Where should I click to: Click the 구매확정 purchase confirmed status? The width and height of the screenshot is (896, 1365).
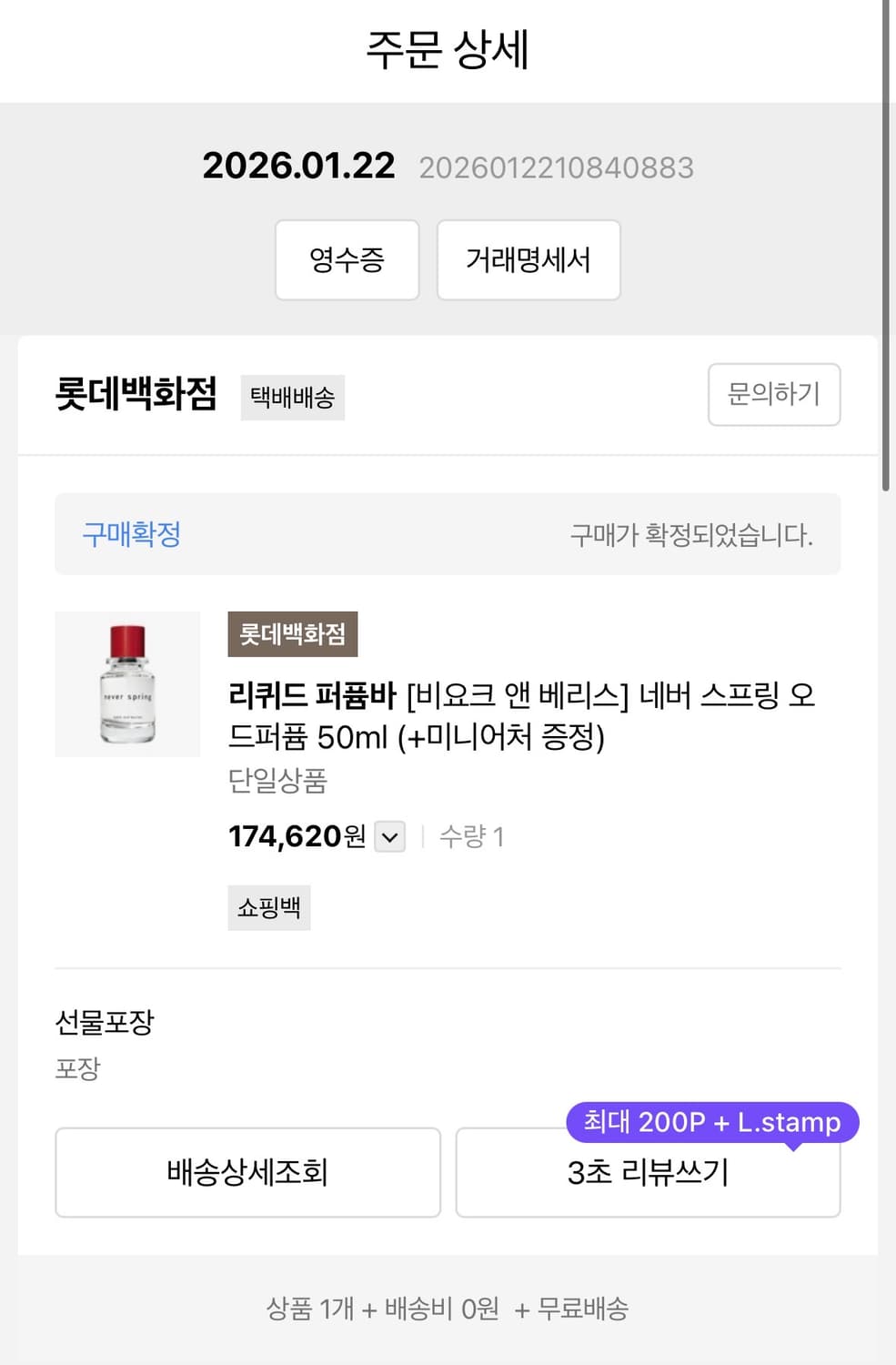click(x=128, y=534)
